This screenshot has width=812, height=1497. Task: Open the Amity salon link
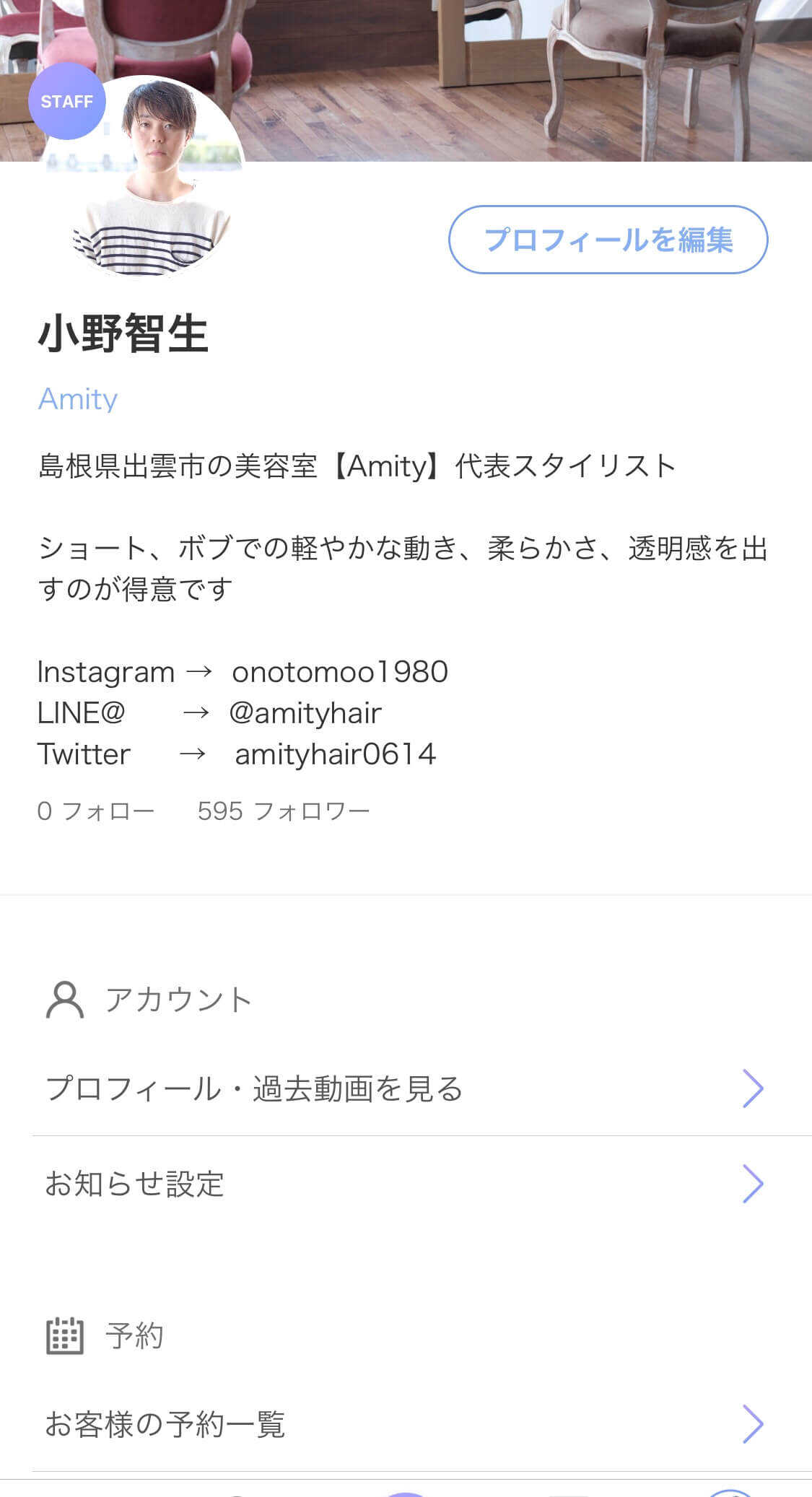point(77,399)
